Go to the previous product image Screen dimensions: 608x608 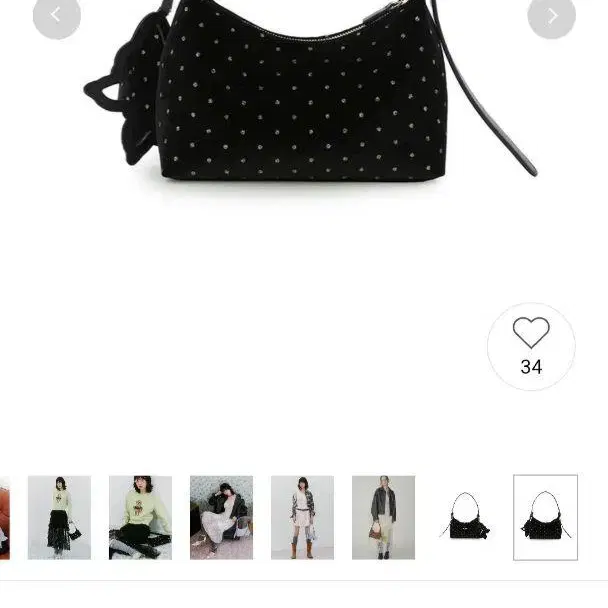pyautogui.click(x=56, y=16)
